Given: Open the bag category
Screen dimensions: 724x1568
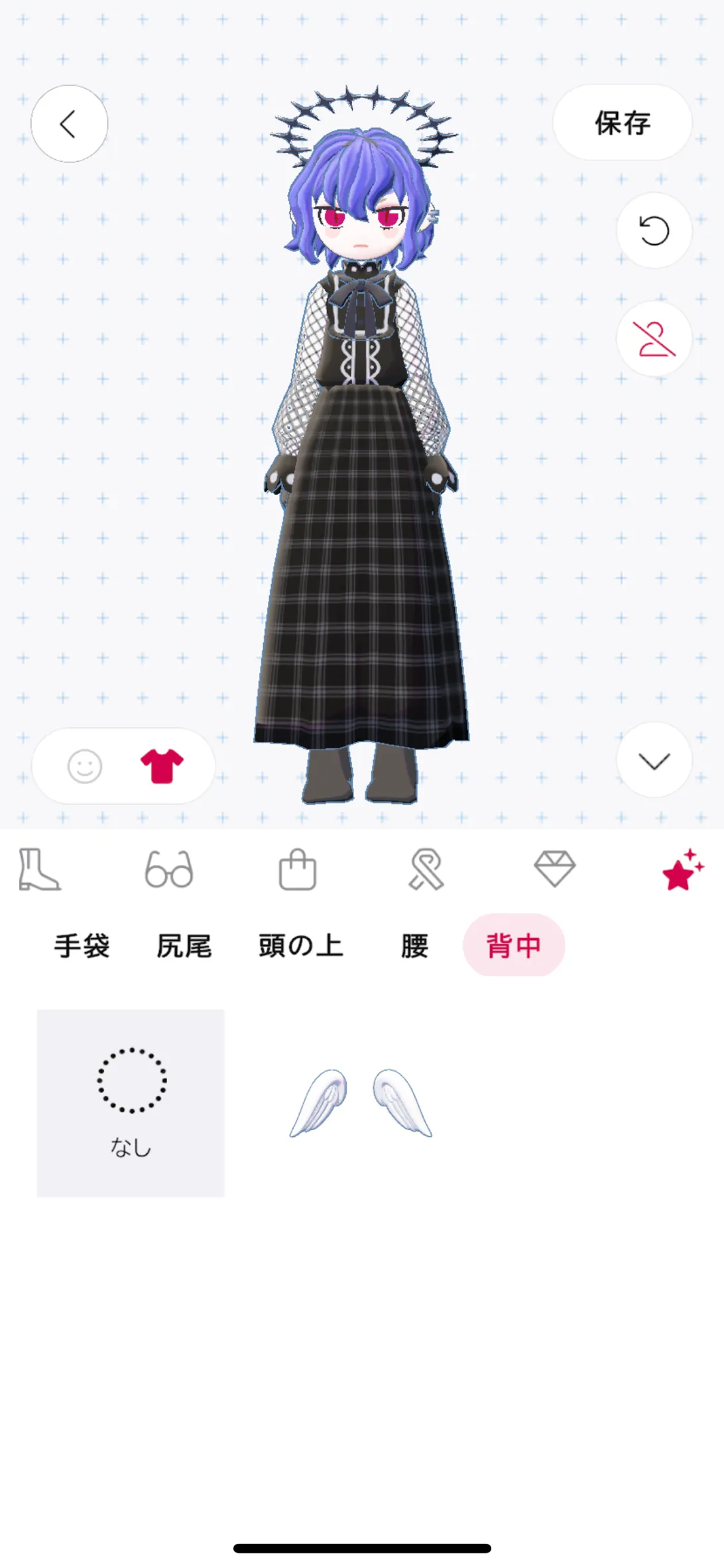Looking at the screenshot, I should tap(298, 870).
